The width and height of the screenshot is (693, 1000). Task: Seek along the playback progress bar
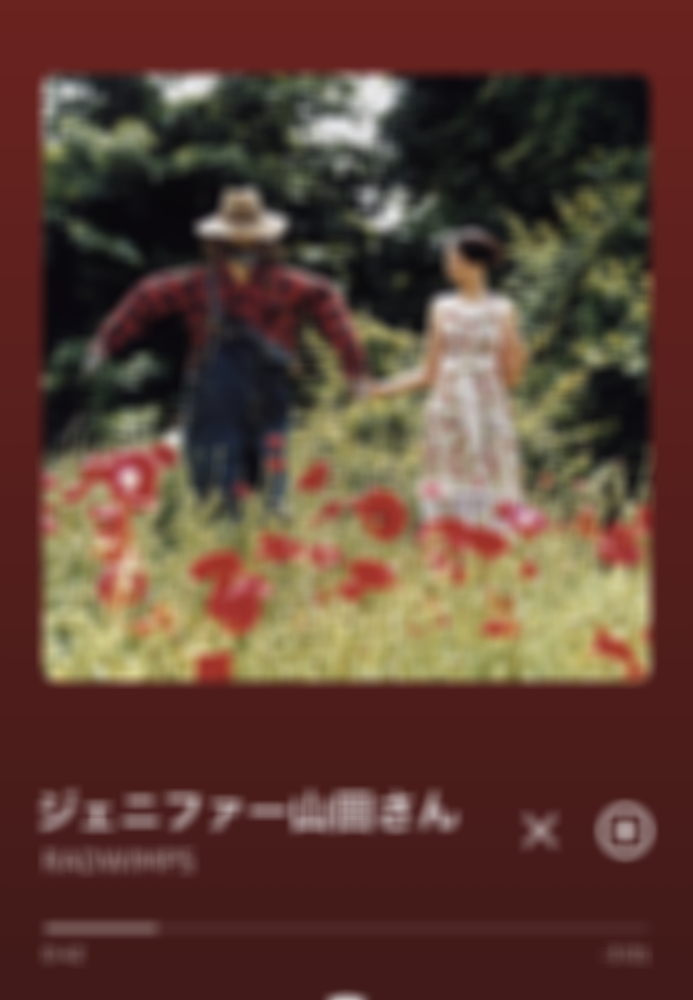[x=346, y=928]
